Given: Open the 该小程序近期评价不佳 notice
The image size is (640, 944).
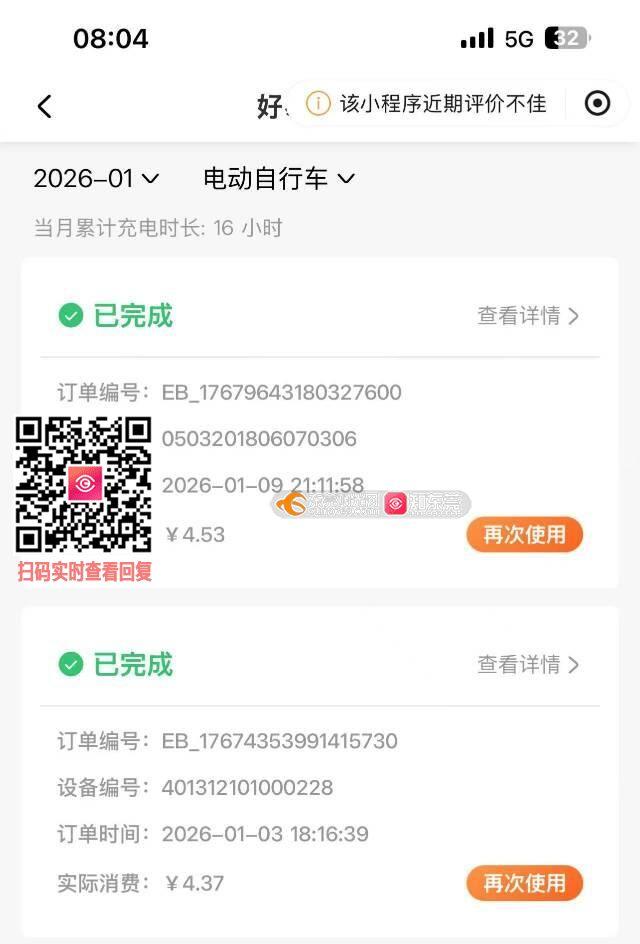Looking at the screenshot, I should 428,103.
